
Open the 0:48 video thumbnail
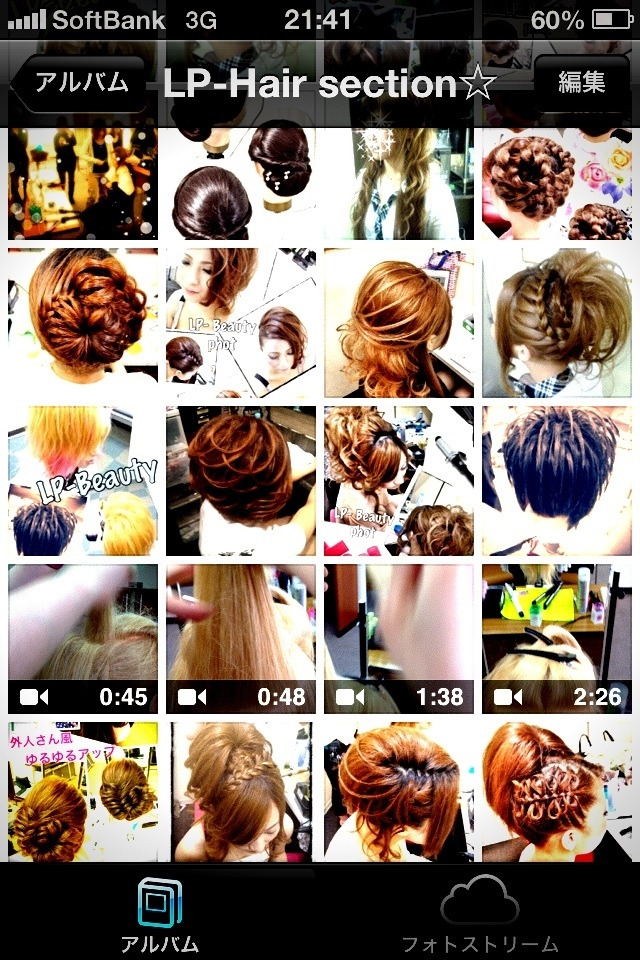[241, 638]
